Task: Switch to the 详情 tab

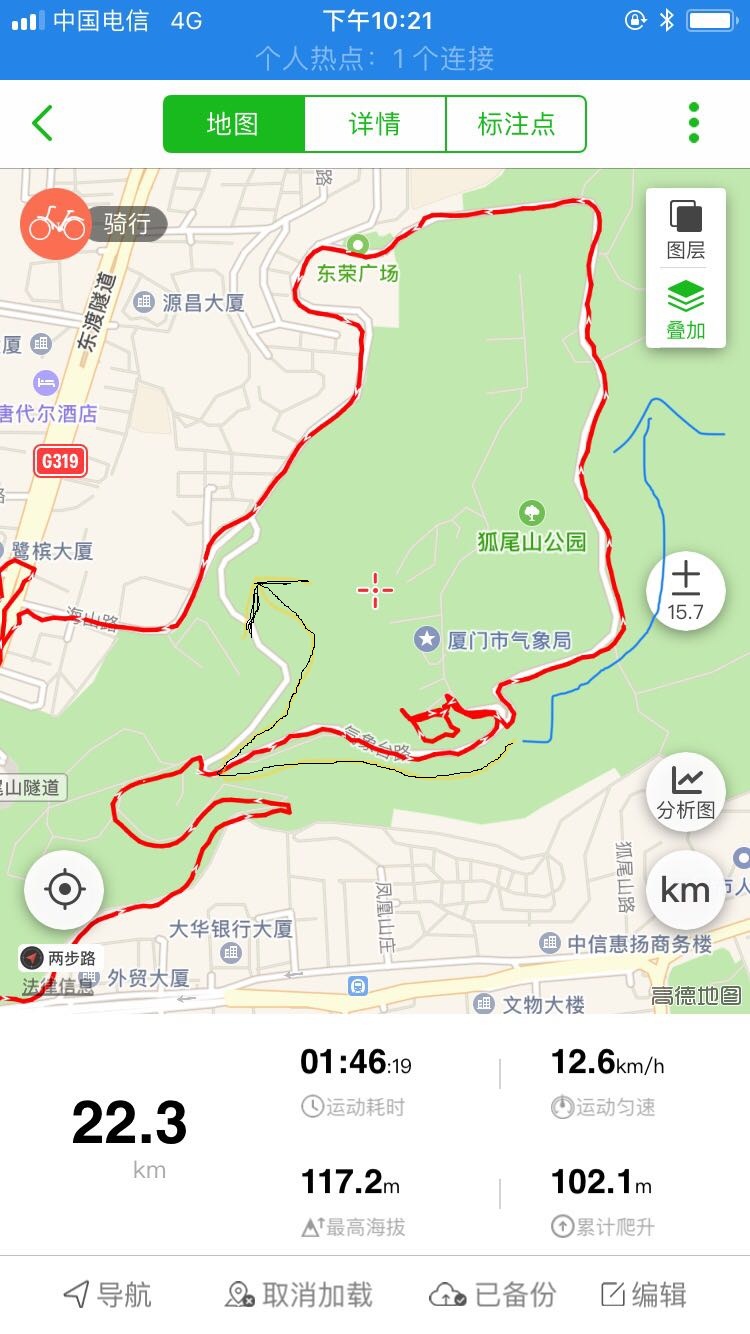Action: coord(375,124)
